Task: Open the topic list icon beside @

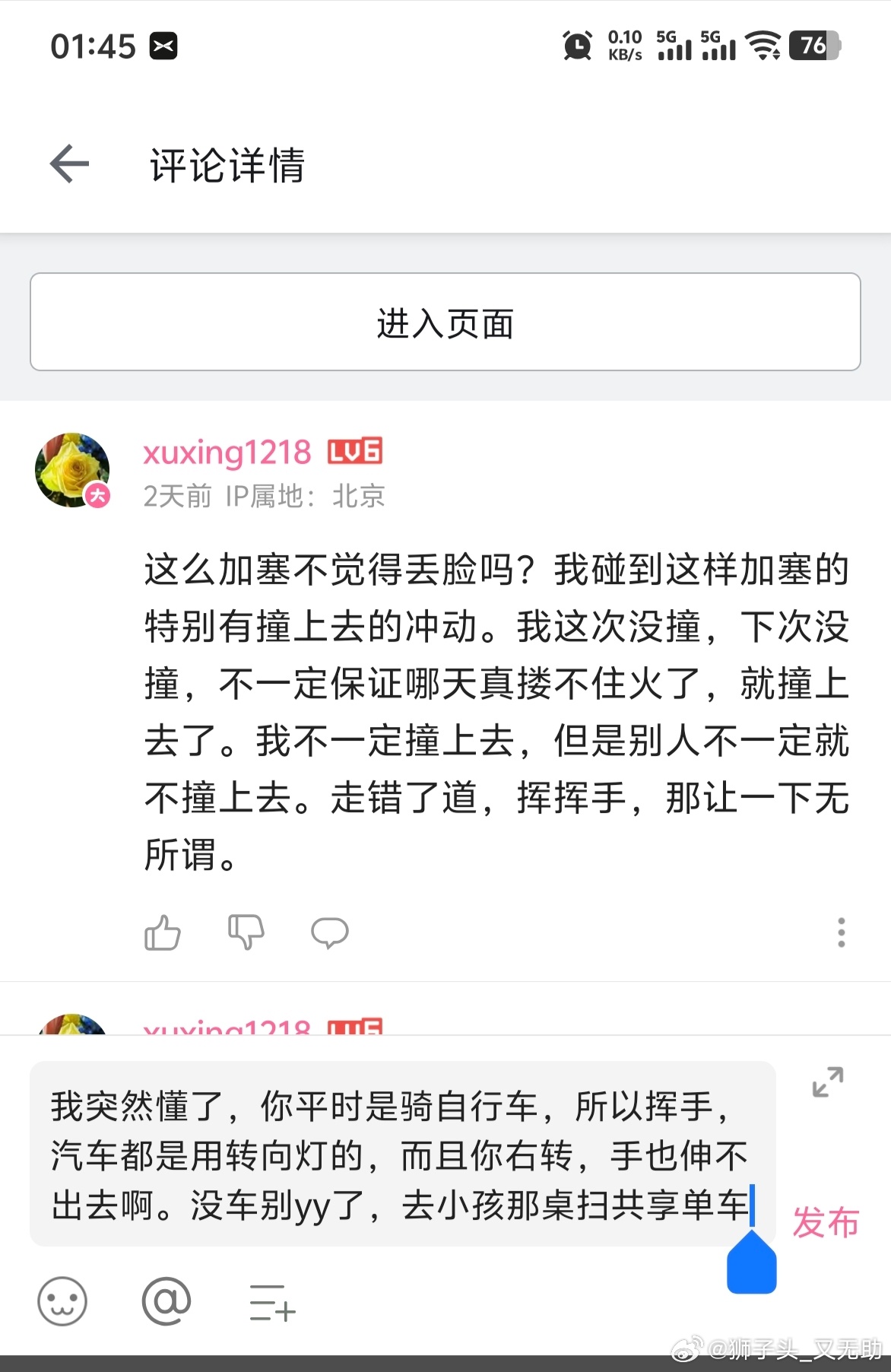Action: click(271, 1302)
